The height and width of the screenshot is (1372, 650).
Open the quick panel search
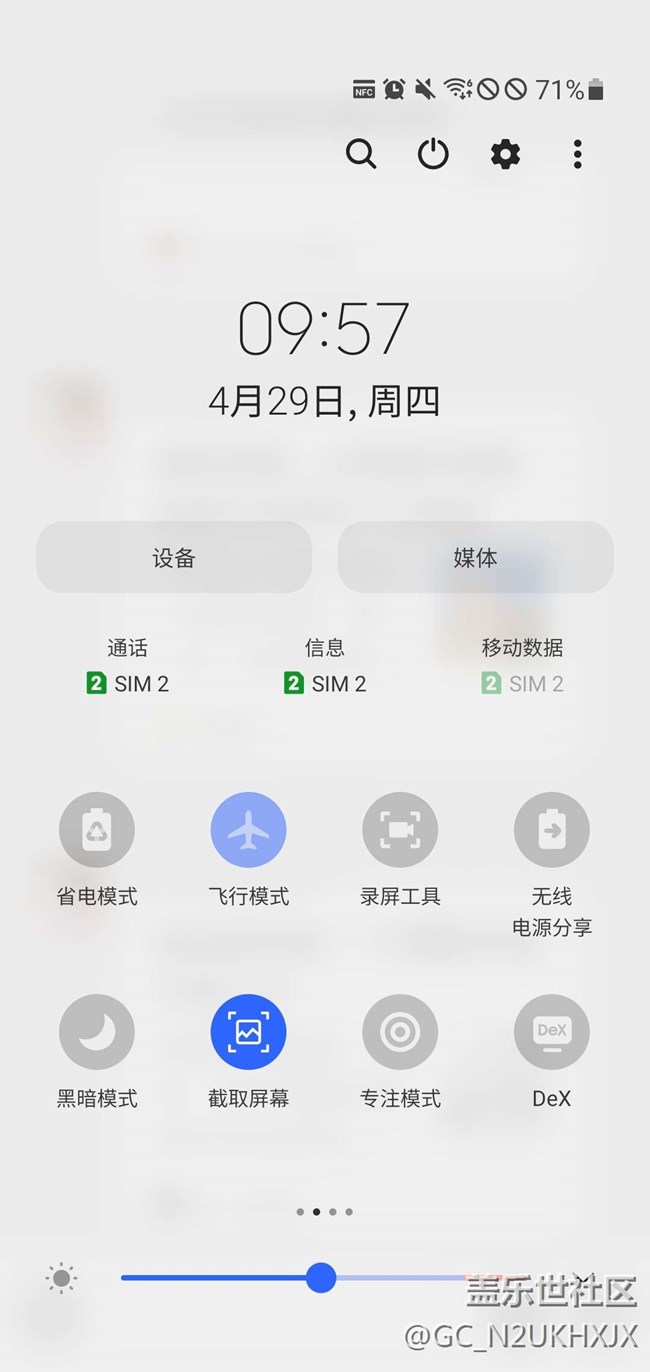point(361,154)
